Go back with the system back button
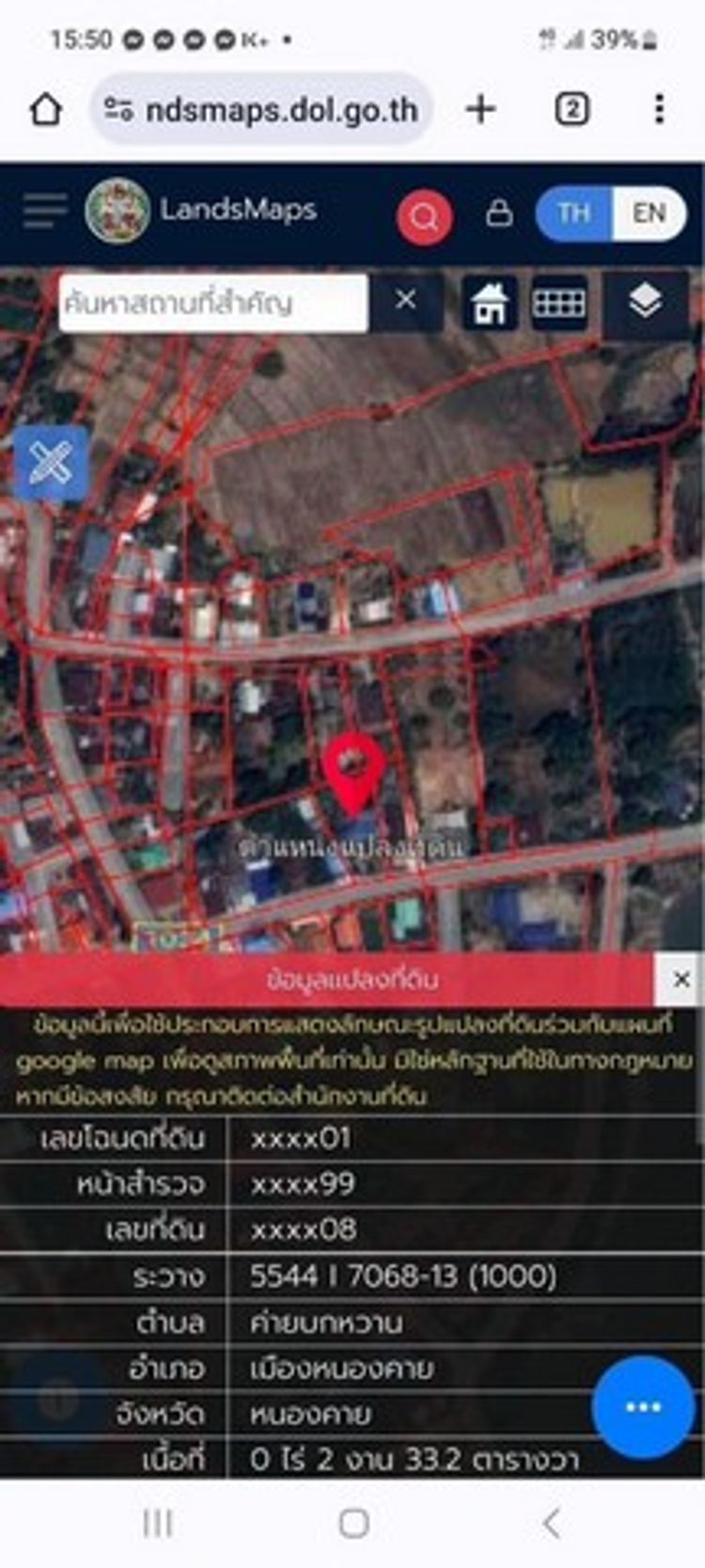 [x=552, y=1523]
